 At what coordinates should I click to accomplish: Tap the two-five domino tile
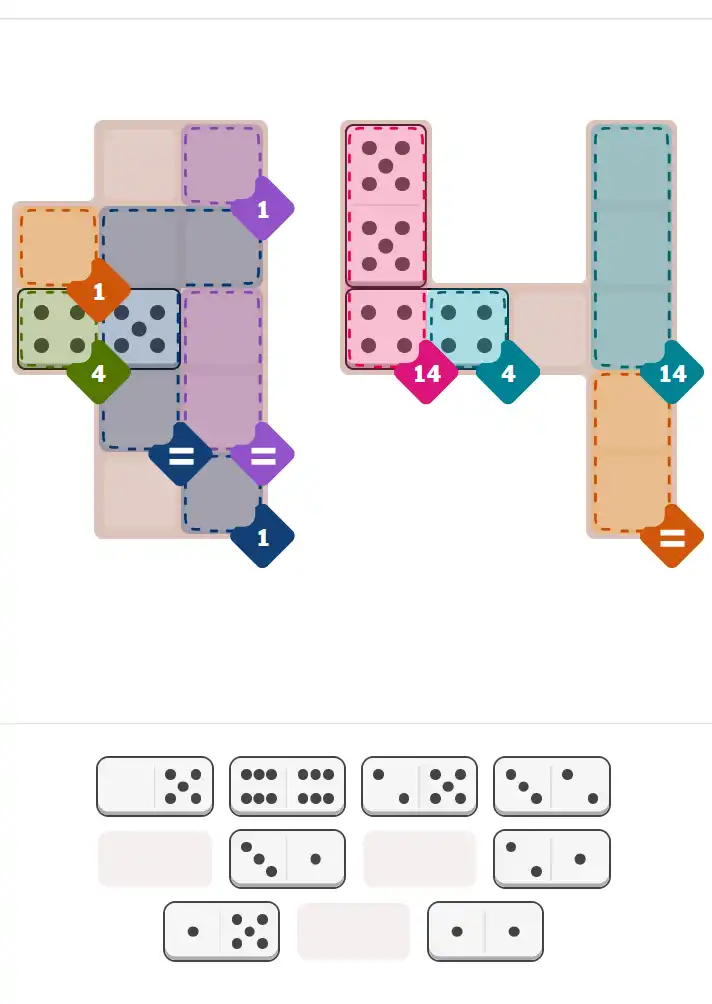[x=419, y=786]
